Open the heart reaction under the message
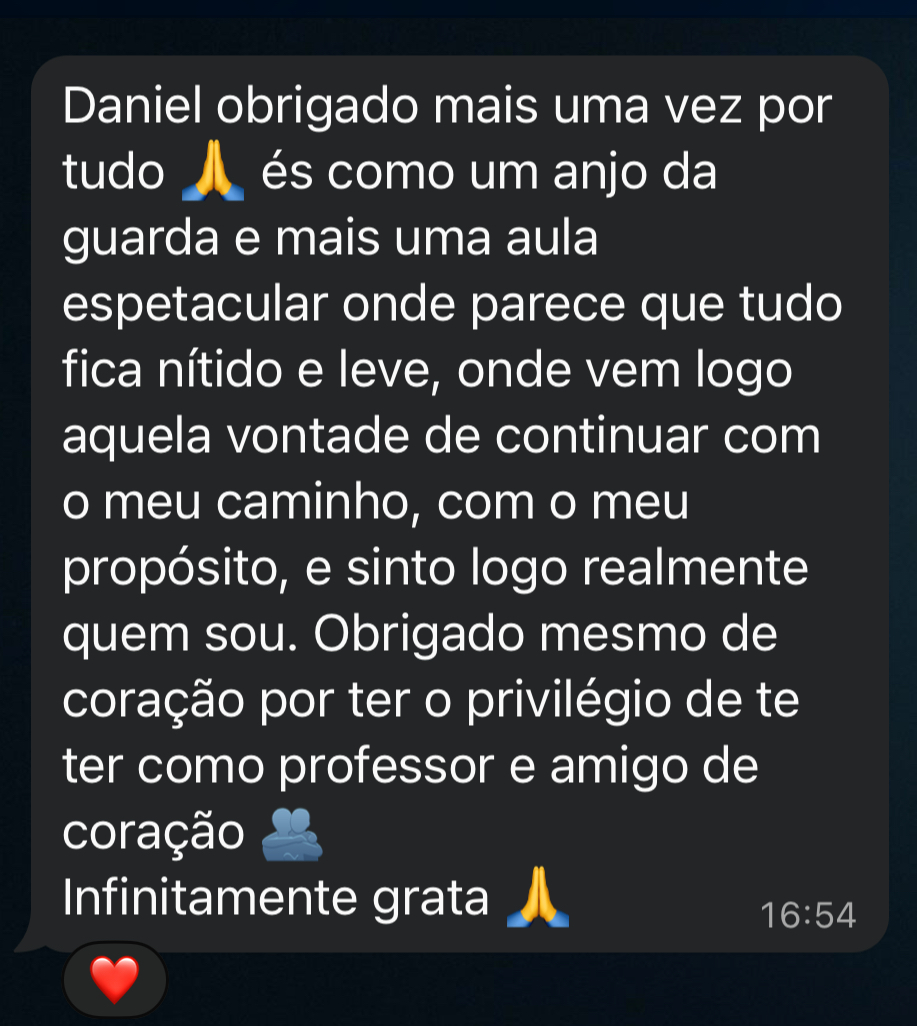 114,979
